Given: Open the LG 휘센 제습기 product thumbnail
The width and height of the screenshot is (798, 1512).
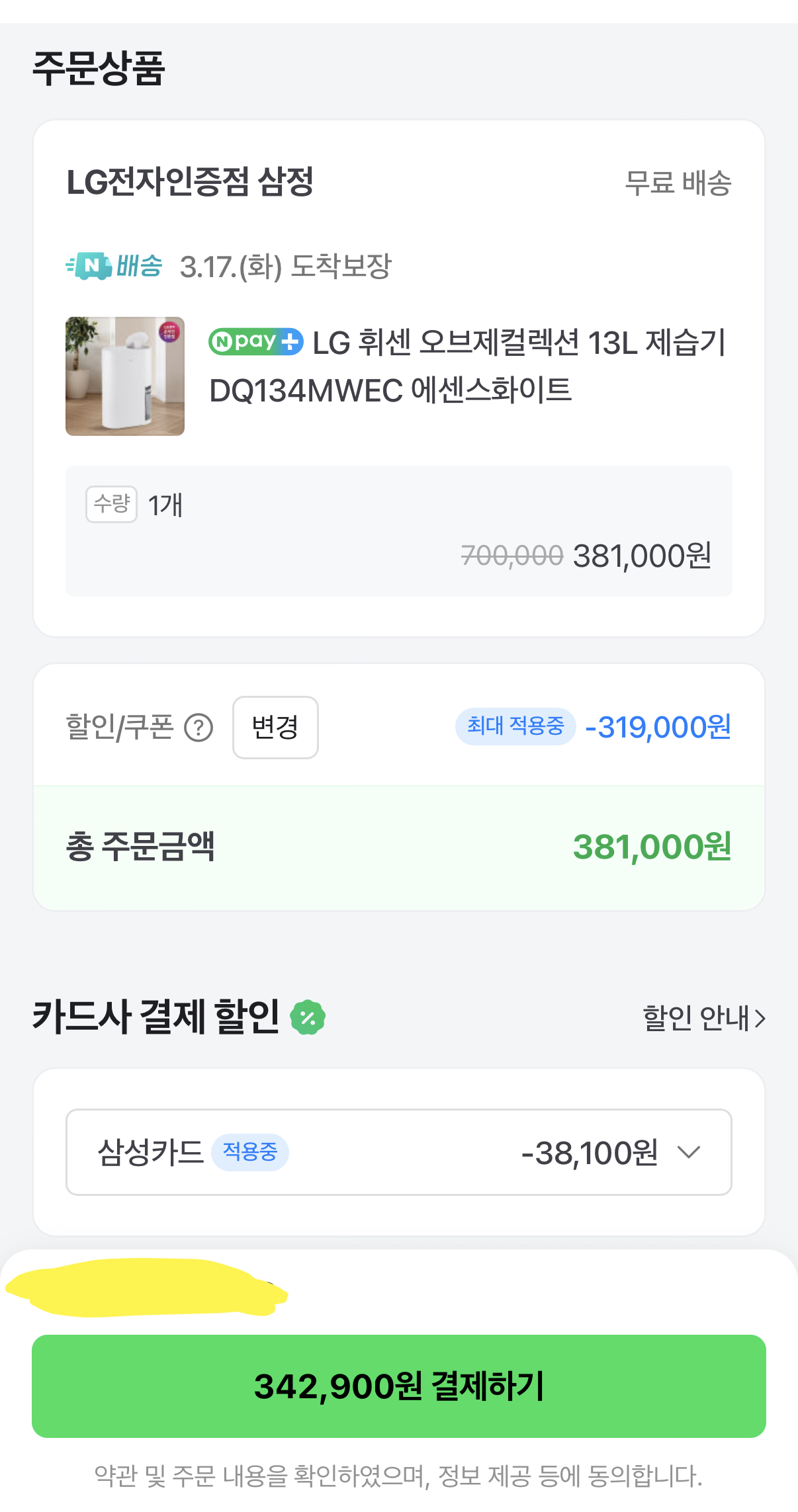Looking at the screenshot, I should (125, 376).
